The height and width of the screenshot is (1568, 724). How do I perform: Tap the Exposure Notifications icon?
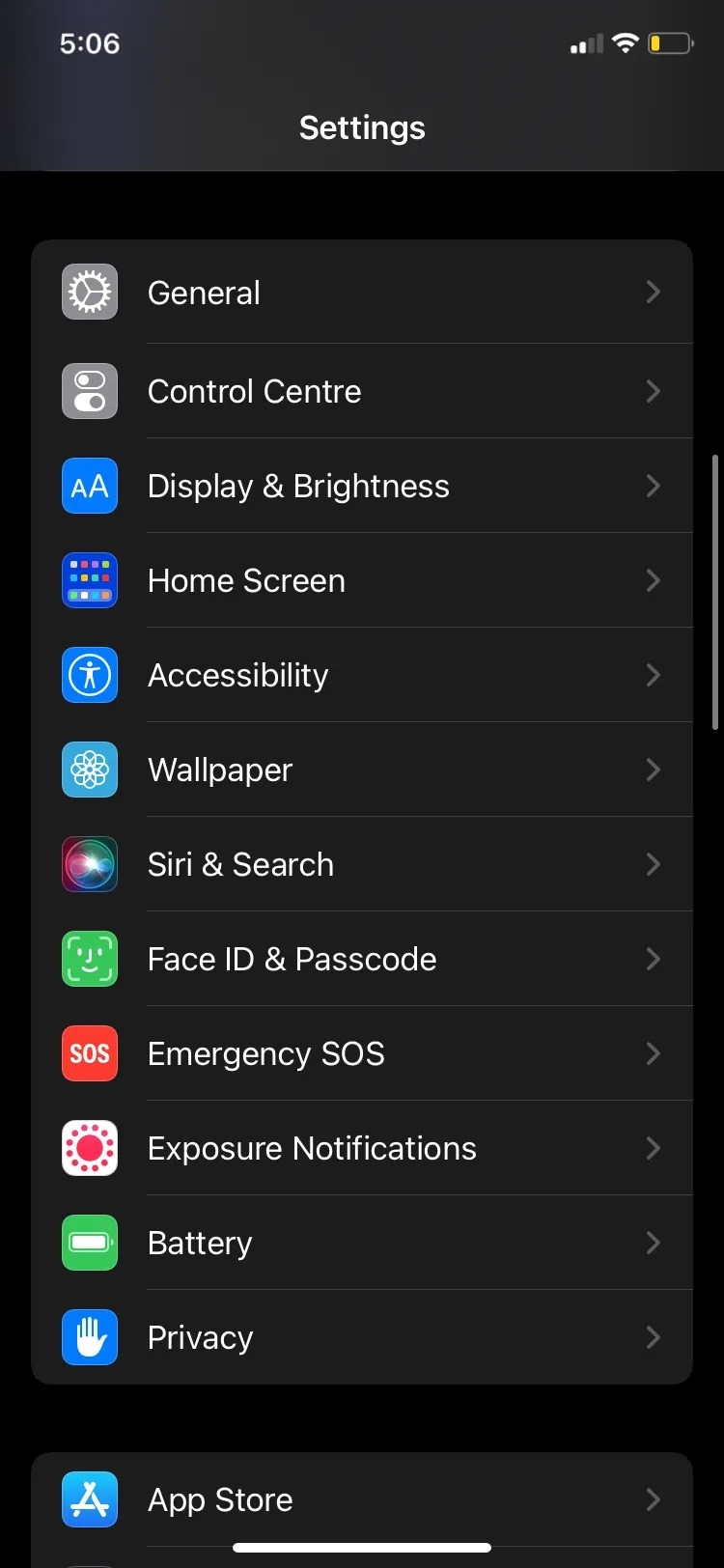pos(89,1148)
